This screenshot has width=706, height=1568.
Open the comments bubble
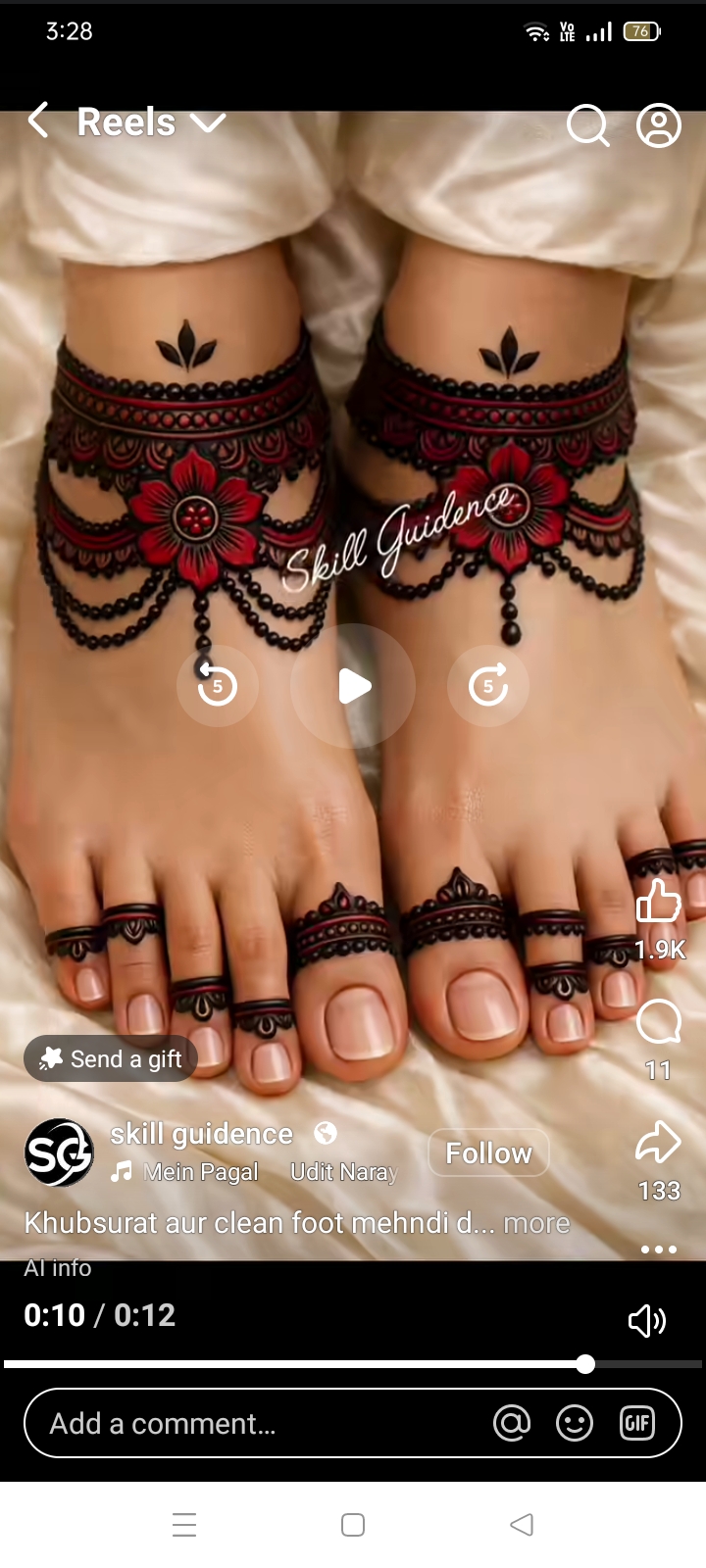tap(659, 1022)
